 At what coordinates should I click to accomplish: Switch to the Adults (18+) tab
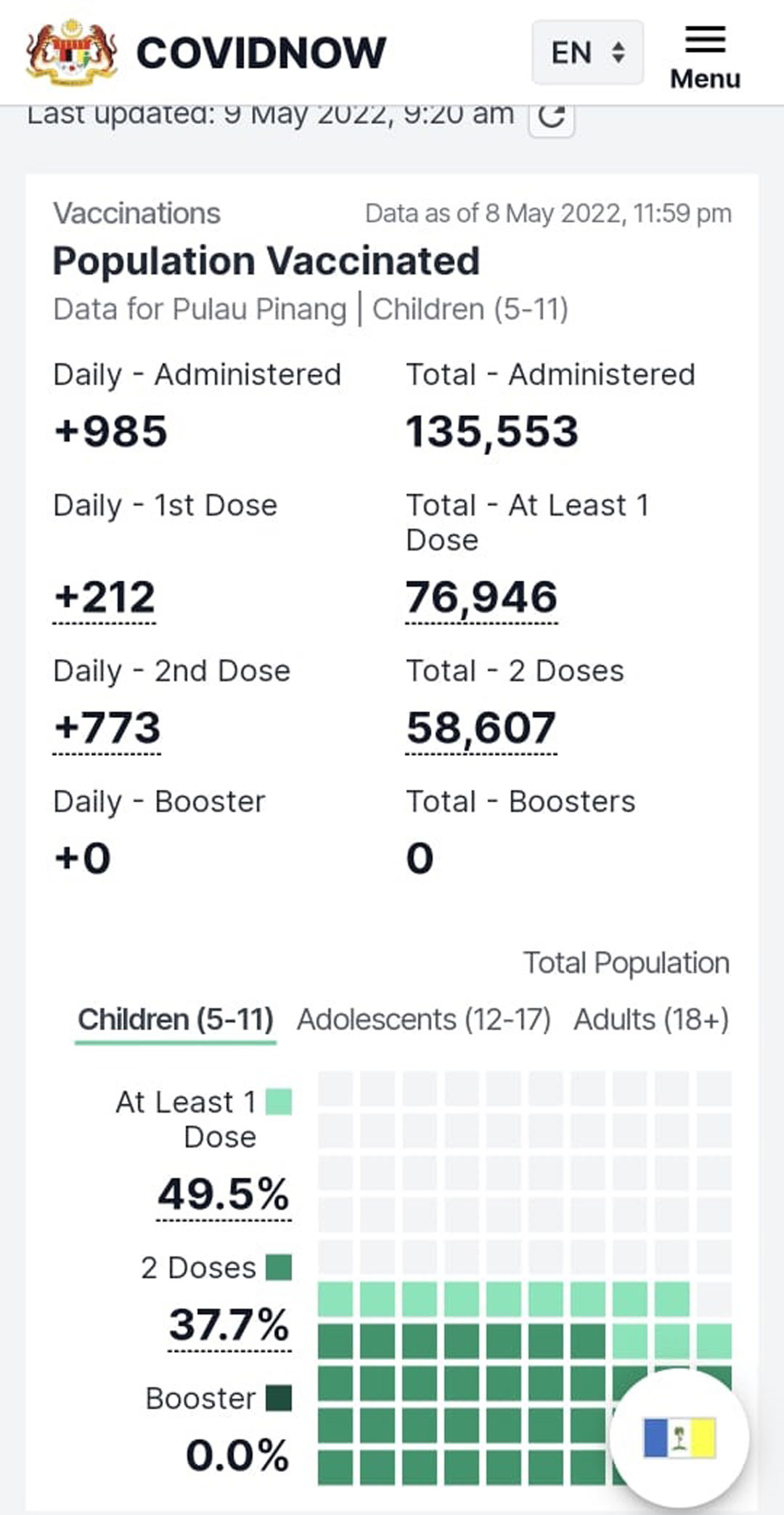coord(651,1020)
